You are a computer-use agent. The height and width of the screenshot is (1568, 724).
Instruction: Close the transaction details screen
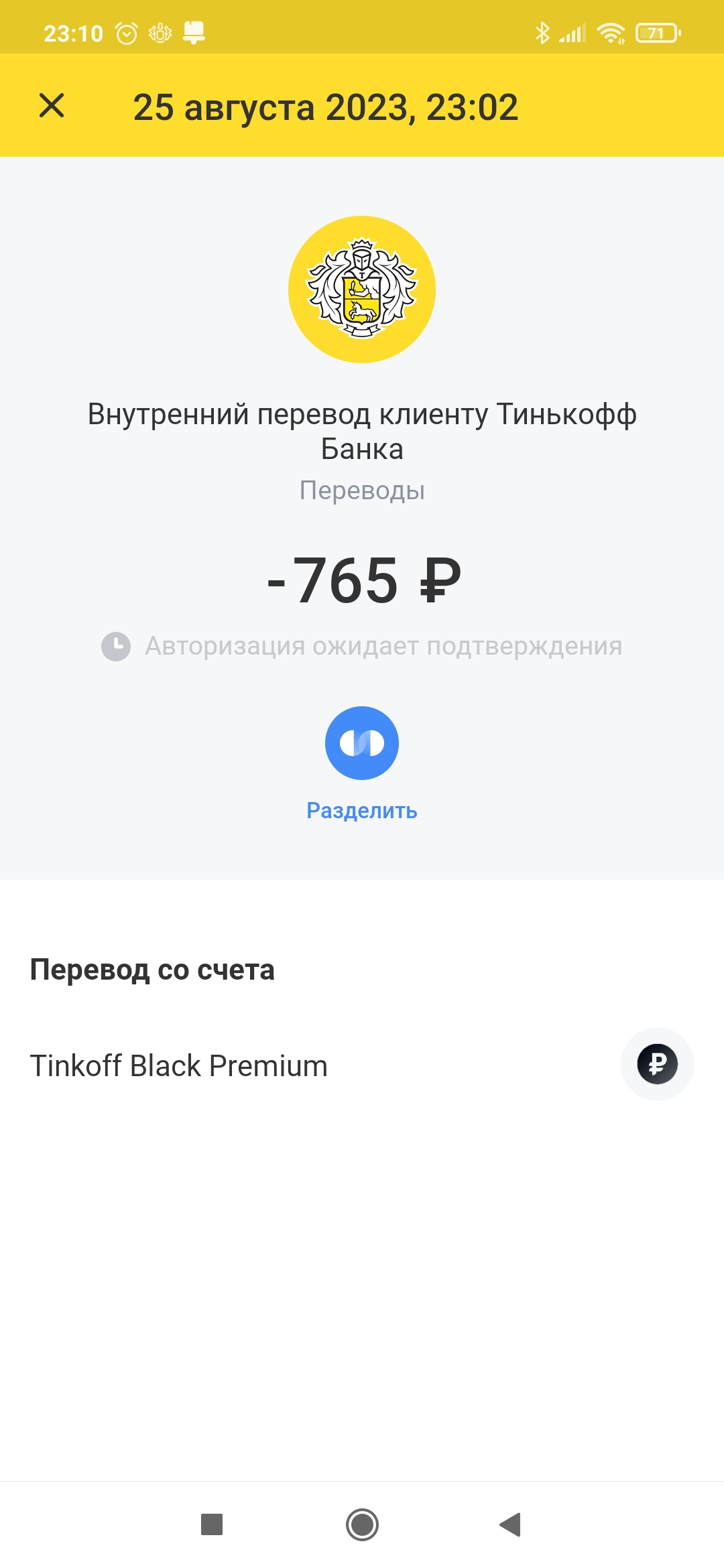click(x=52, y=106)
